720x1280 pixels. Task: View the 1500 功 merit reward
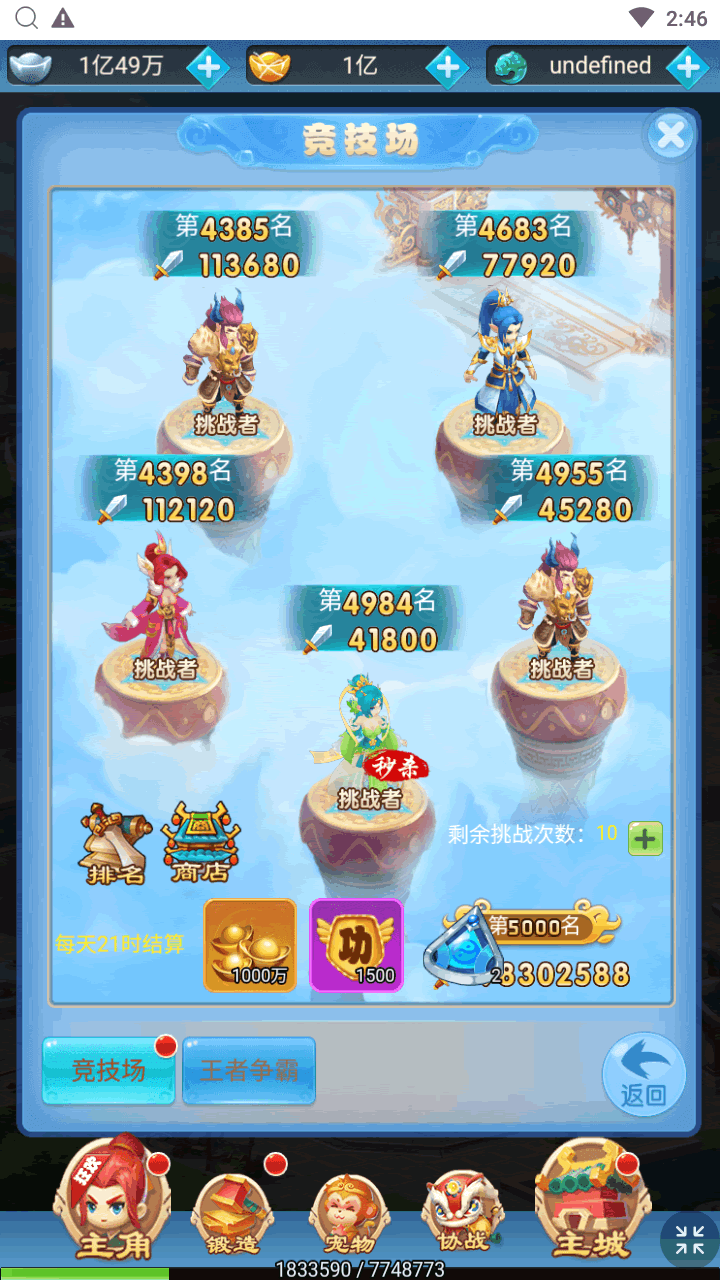(x=357, y=945)
